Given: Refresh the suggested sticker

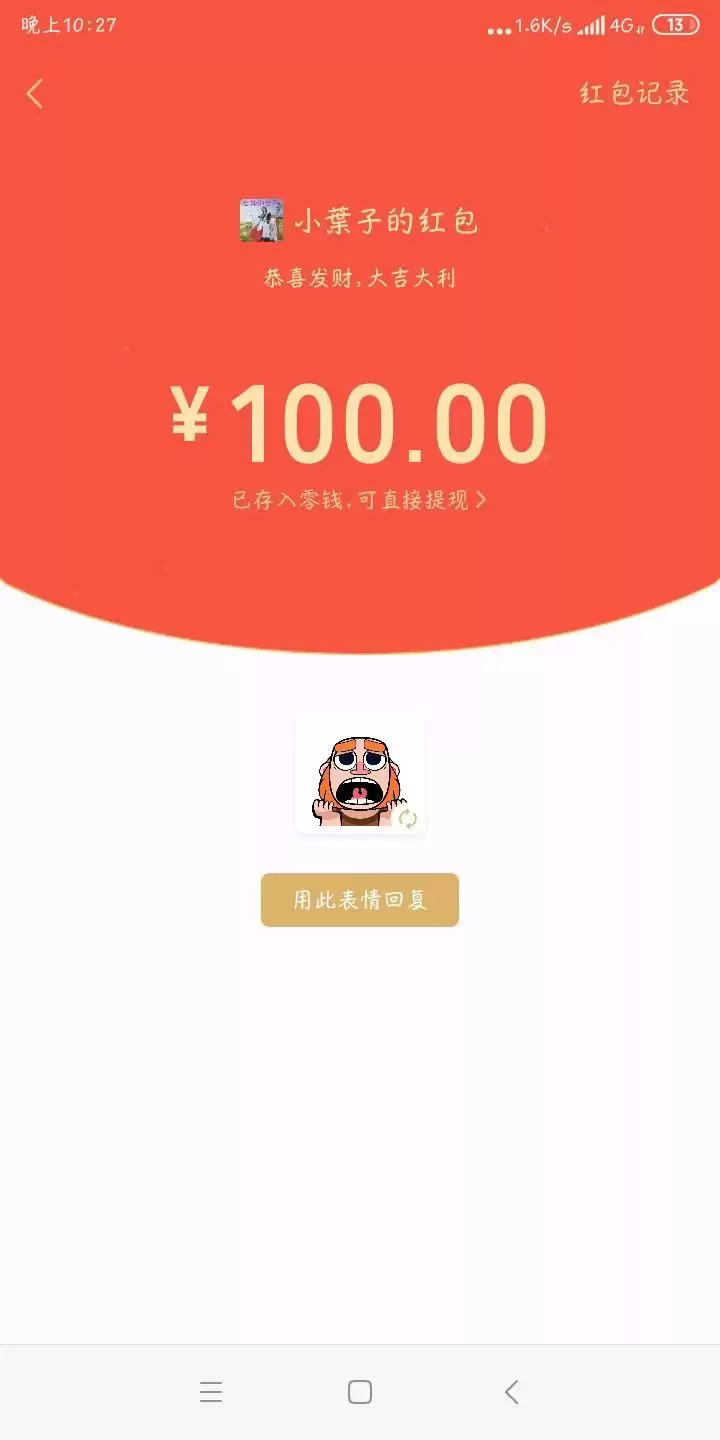Looking at the screenshot, I should click(x=407, y=818).
